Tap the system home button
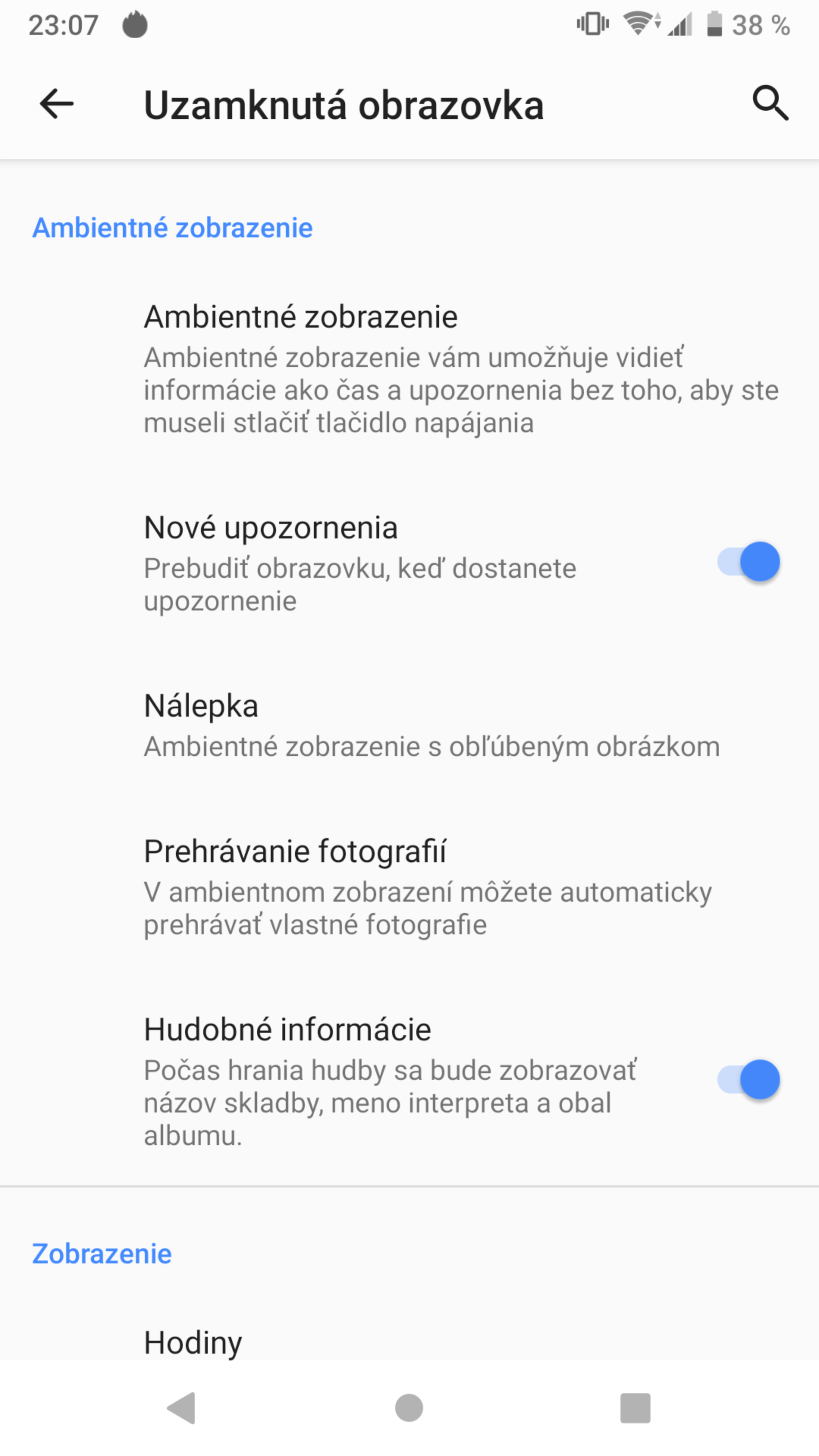Viewport: 819px width, 1456px height. click(x=409, y=1407)
